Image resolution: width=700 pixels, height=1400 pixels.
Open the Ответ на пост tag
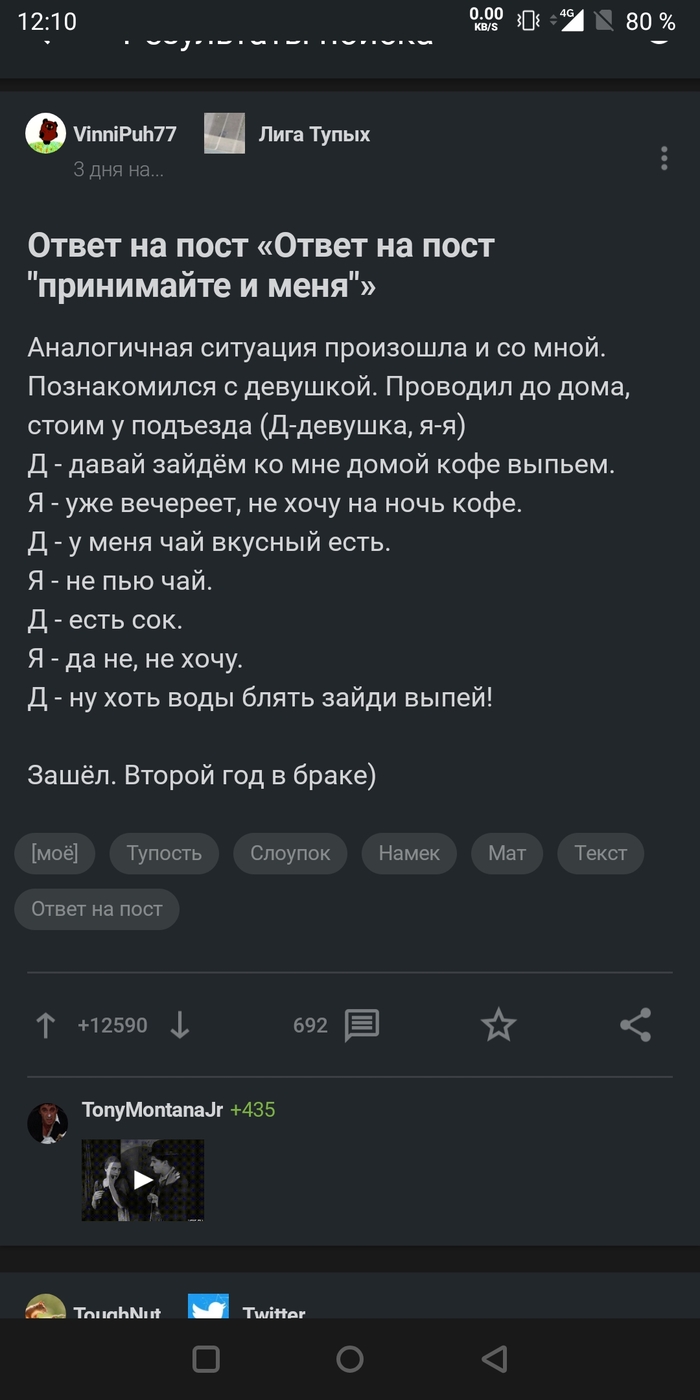tap(97, 909)
